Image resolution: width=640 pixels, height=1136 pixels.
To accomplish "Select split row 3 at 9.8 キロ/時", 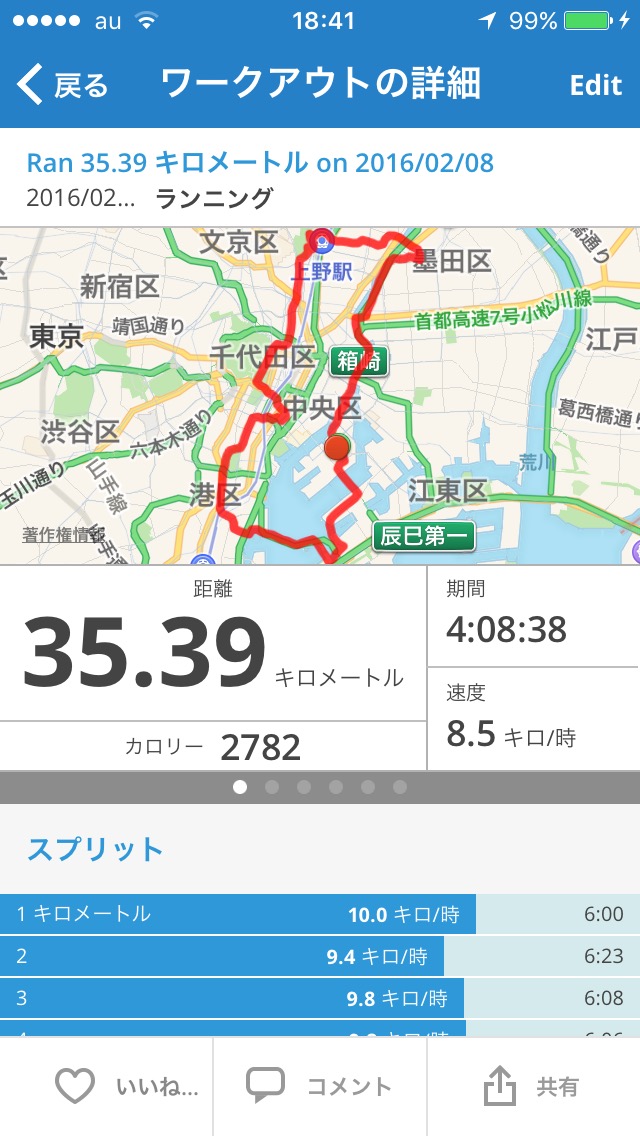I will pos(320,998).
